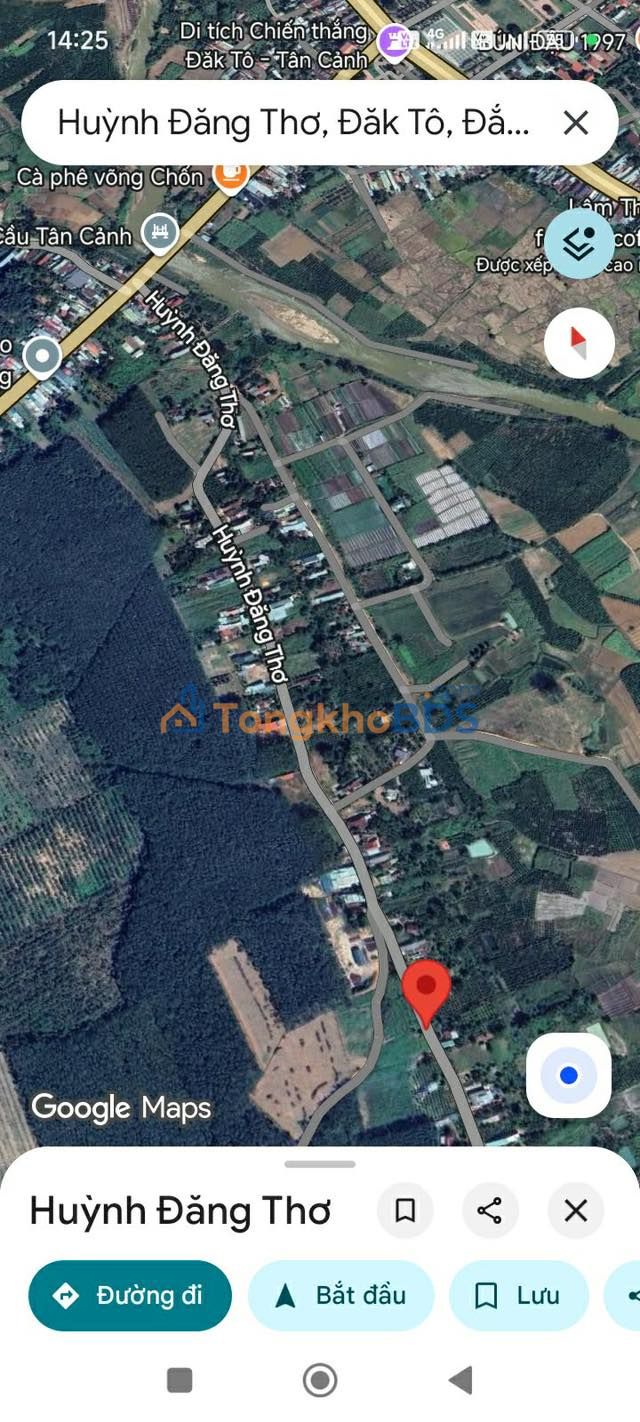This screenshot has height=1422, width=640.
Task: Tap the Lưu chip to save
Action: point(518,1296)
